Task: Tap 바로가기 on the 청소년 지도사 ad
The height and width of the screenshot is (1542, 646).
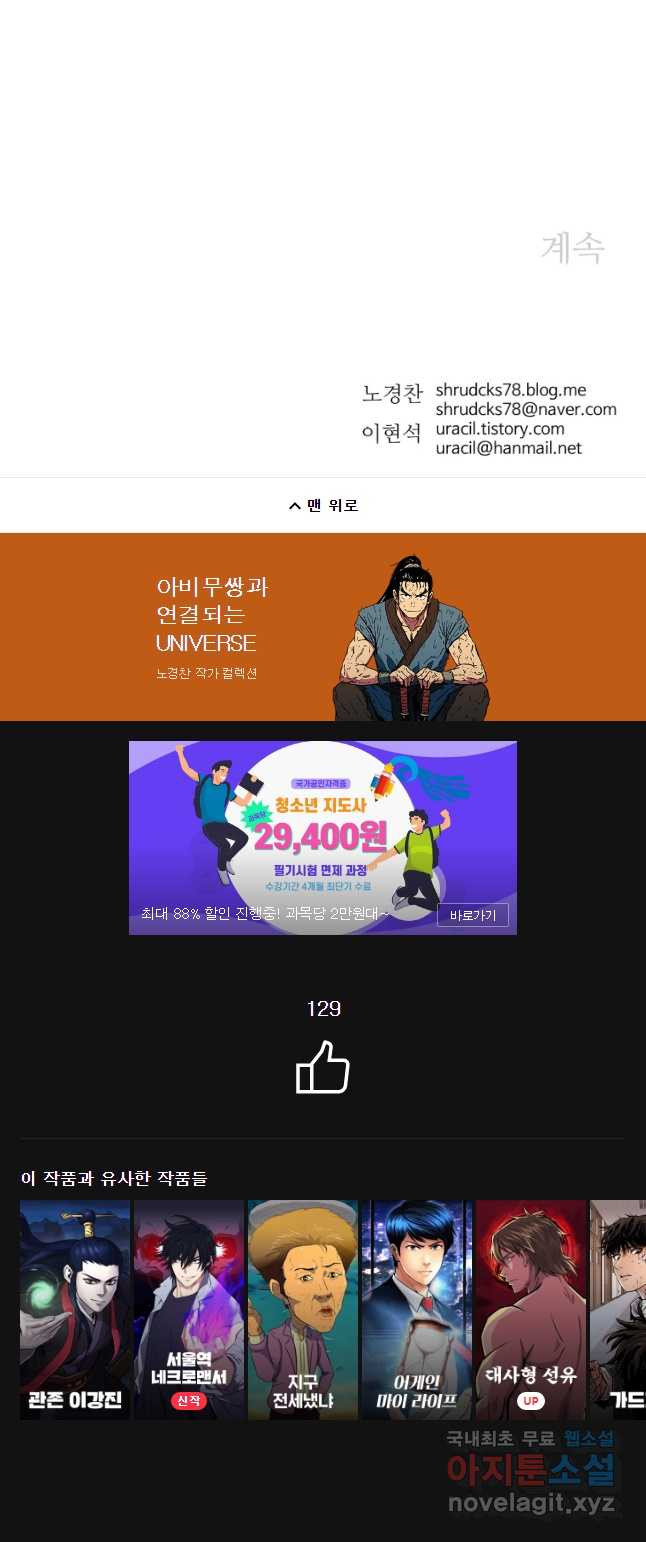Action: click(x=472, y=915)
